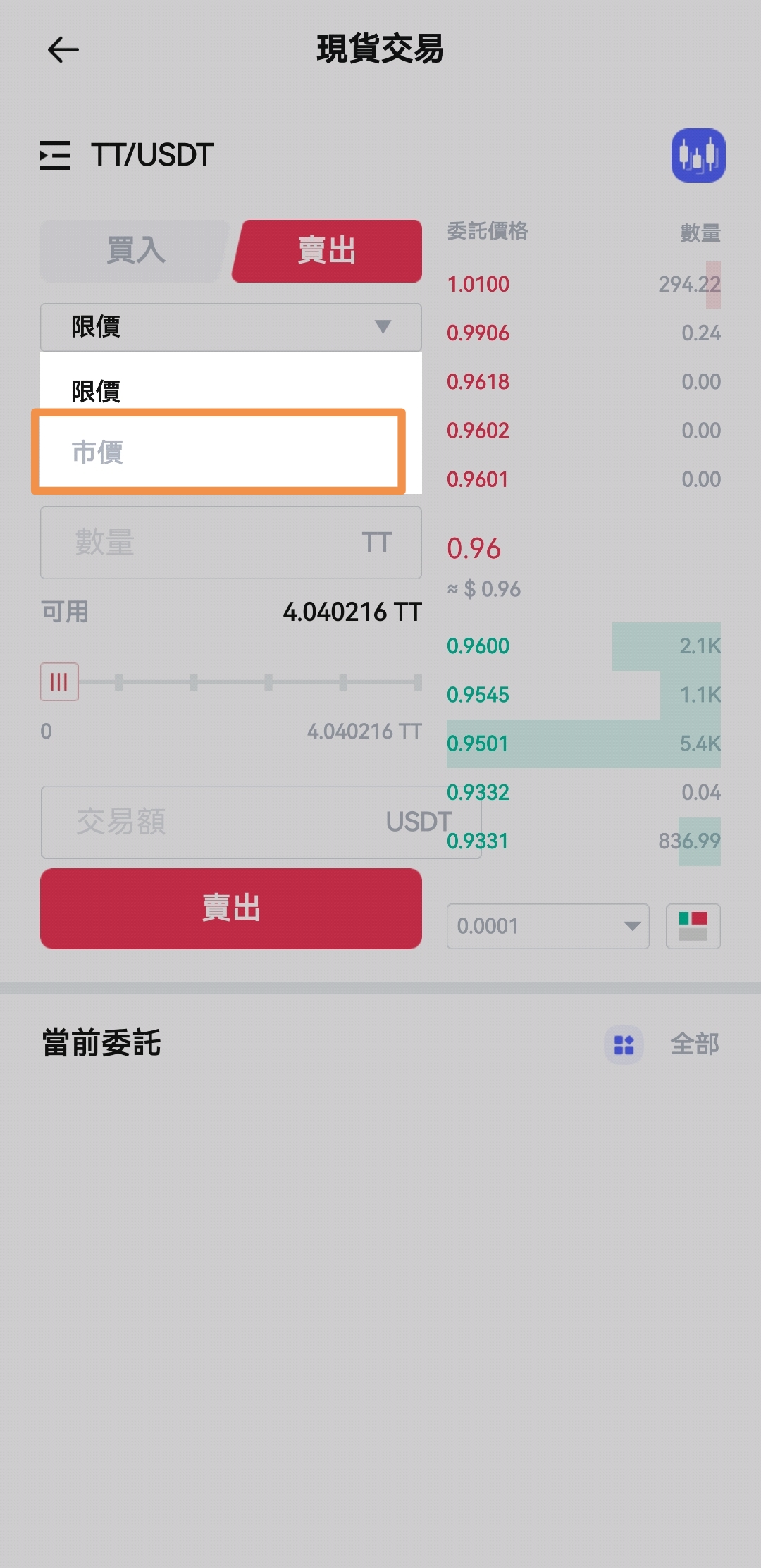The height and width of the screenshot is (1568, 761).
Task: Select the ask price 0.9906
Action: click(x=478, y=333)
